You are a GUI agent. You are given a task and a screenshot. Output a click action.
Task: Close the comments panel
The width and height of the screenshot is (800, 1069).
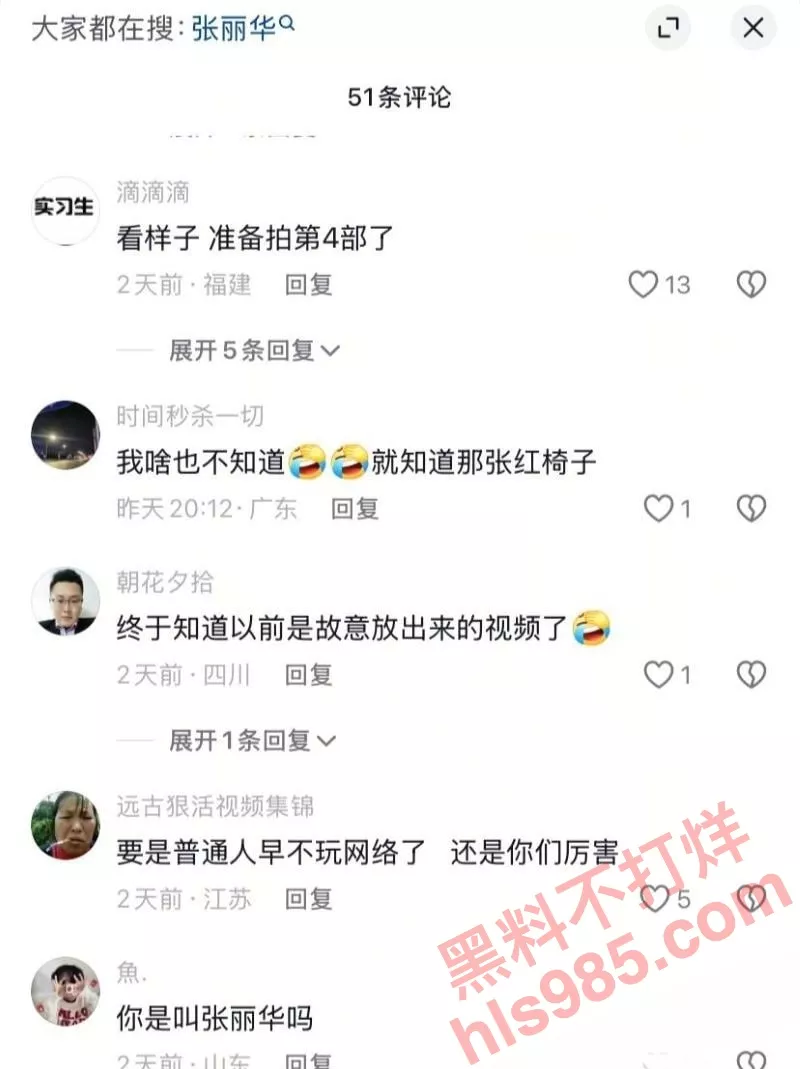pyautogui.click(x=753, y=29)
